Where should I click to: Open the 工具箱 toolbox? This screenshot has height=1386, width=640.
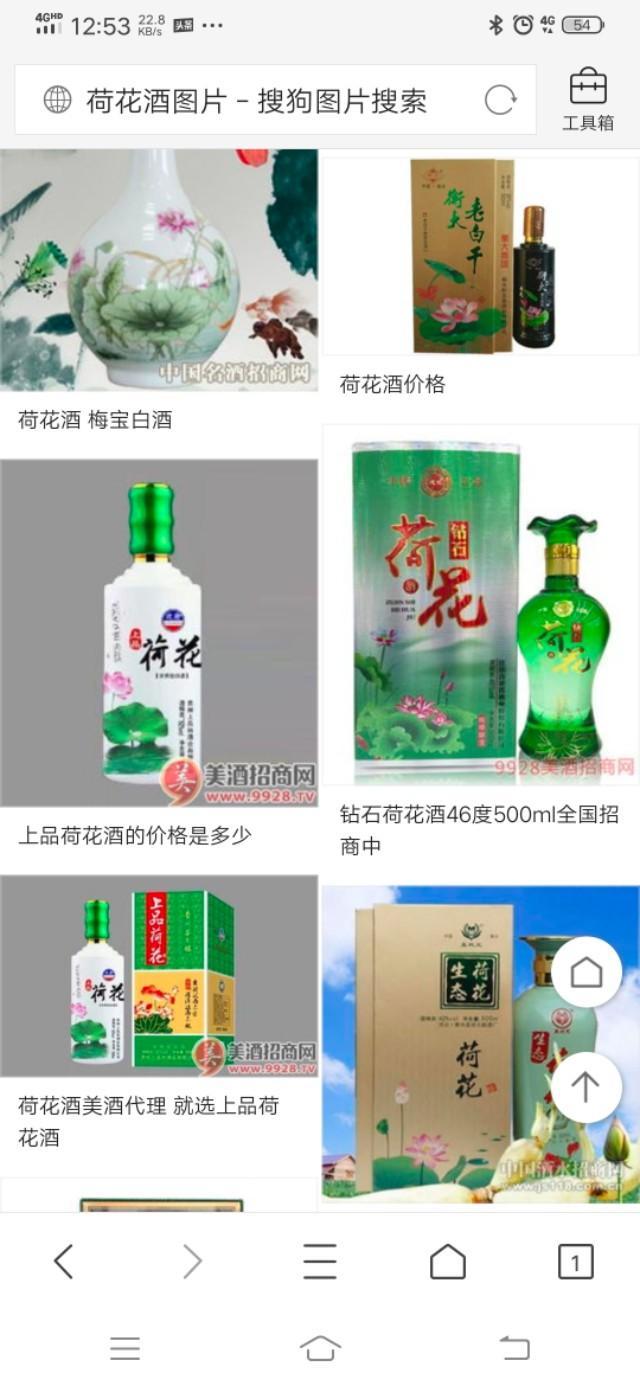pos(588,100)
